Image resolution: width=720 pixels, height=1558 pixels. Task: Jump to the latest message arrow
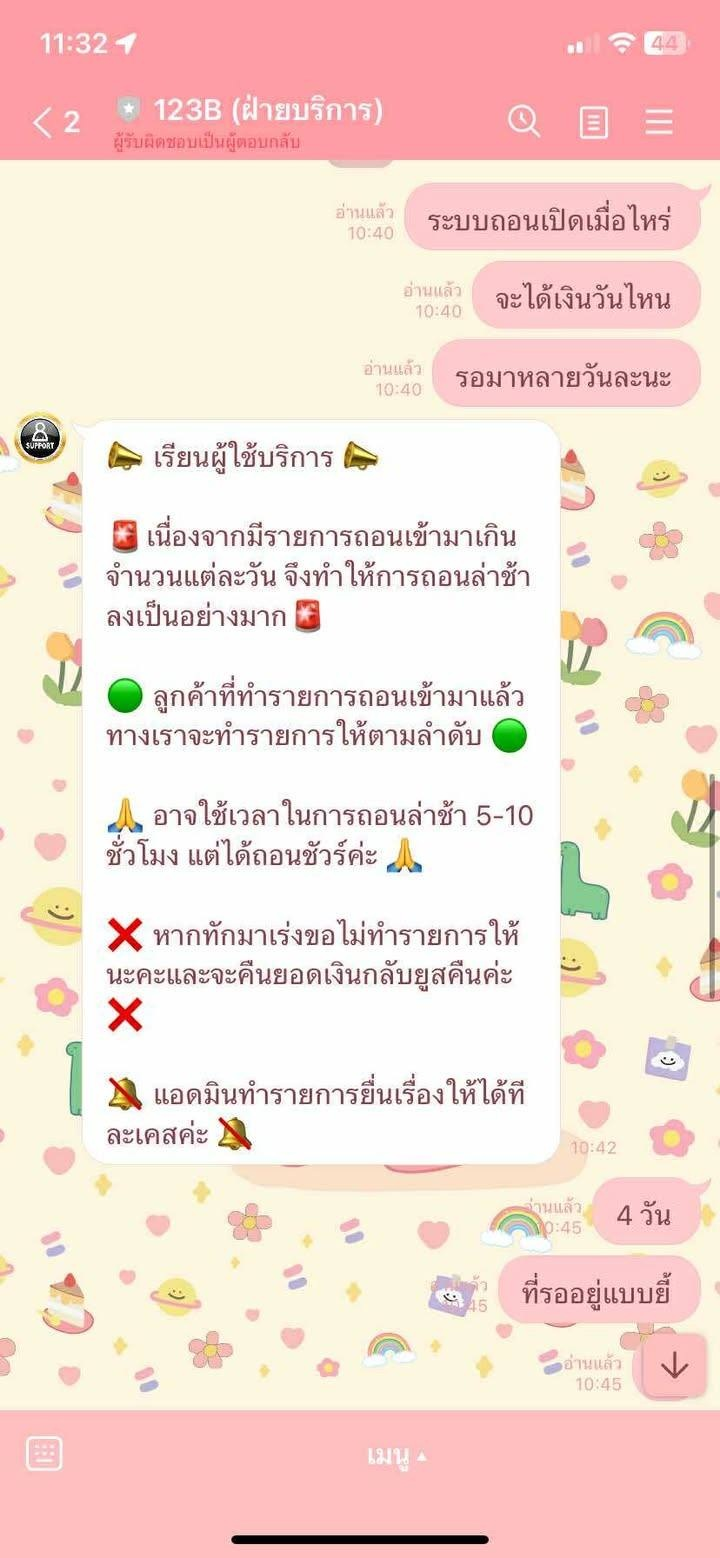[x=675, y=1366]
